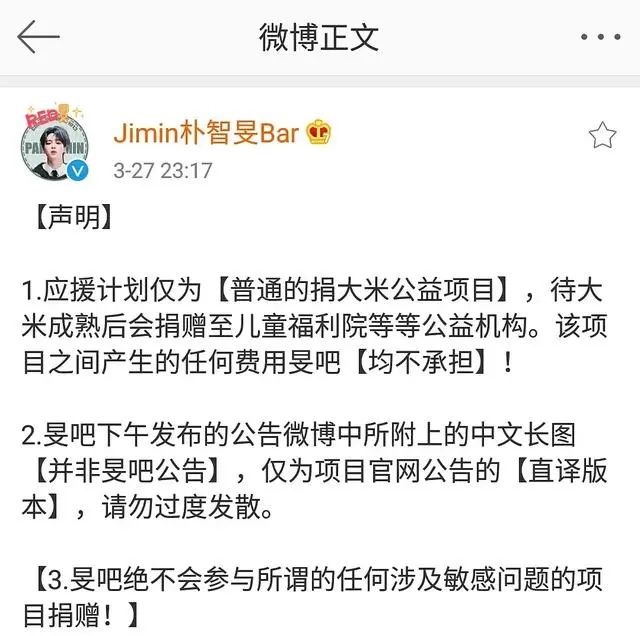
Task: Open the Jimin朴智旻Bar username link
Action: point(207,132)
